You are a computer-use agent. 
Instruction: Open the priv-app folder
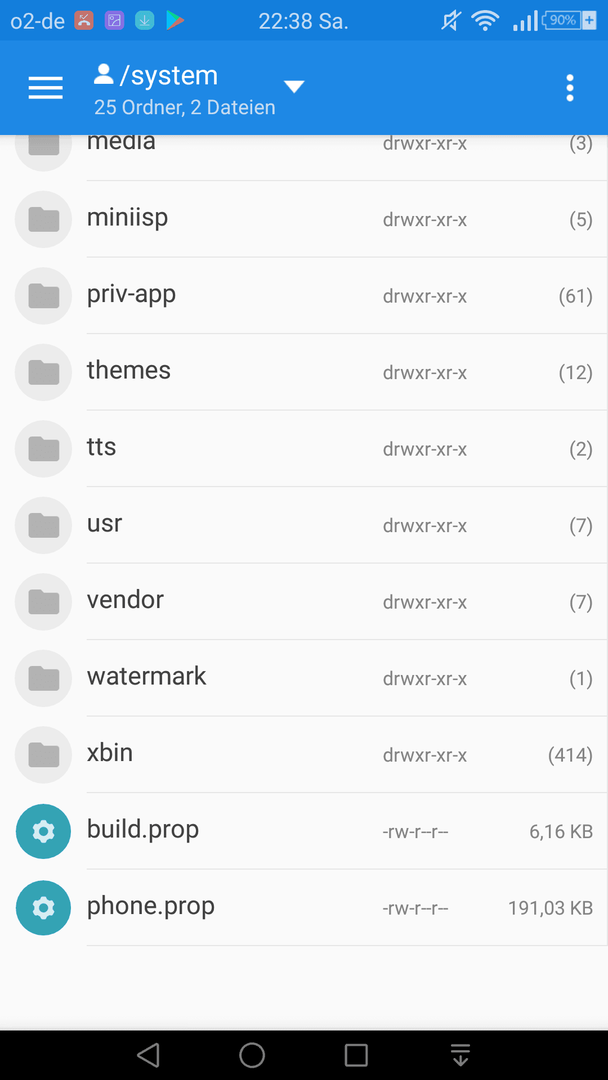(x=304, y=296)
